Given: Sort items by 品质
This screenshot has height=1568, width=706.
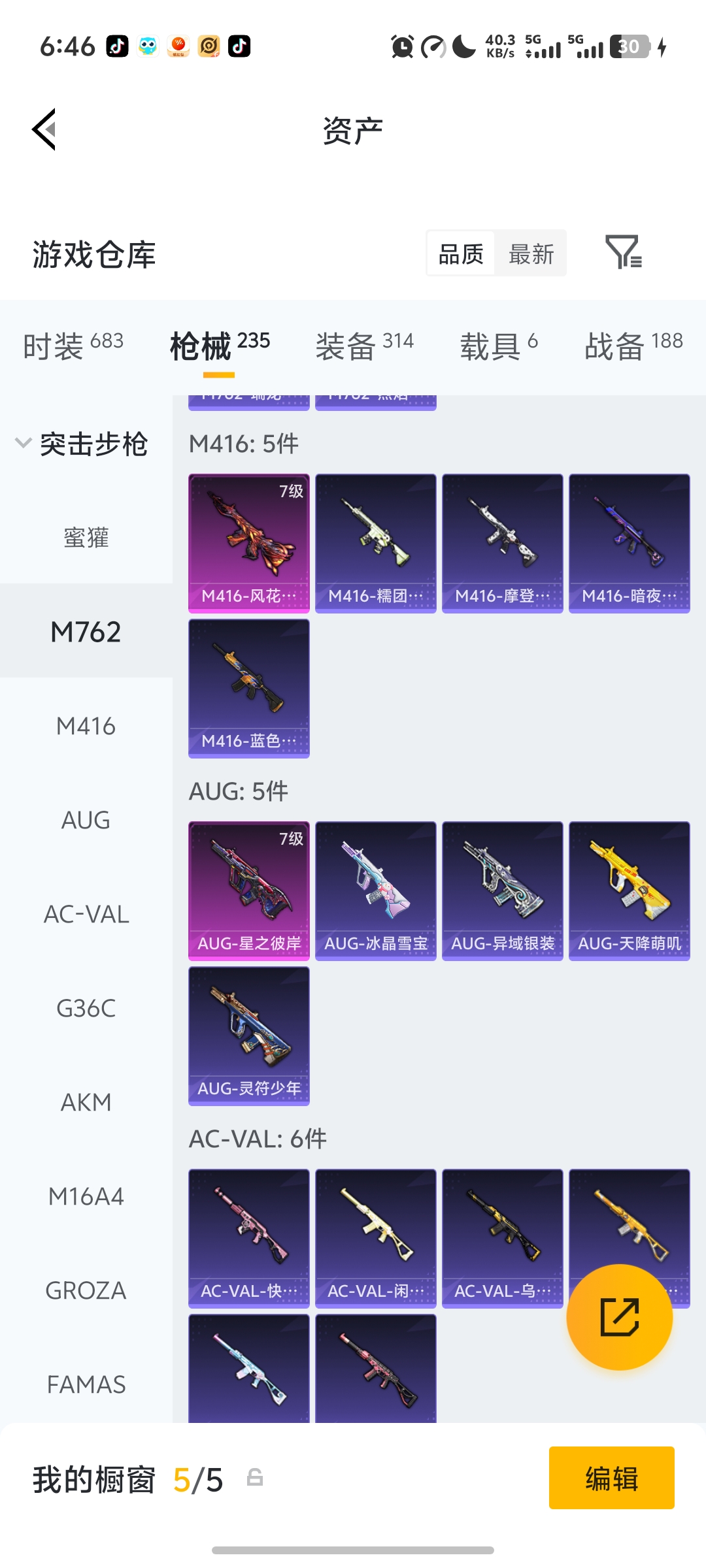Looking at the screenshot, I should pyautogui.click(x=461, y=253).
